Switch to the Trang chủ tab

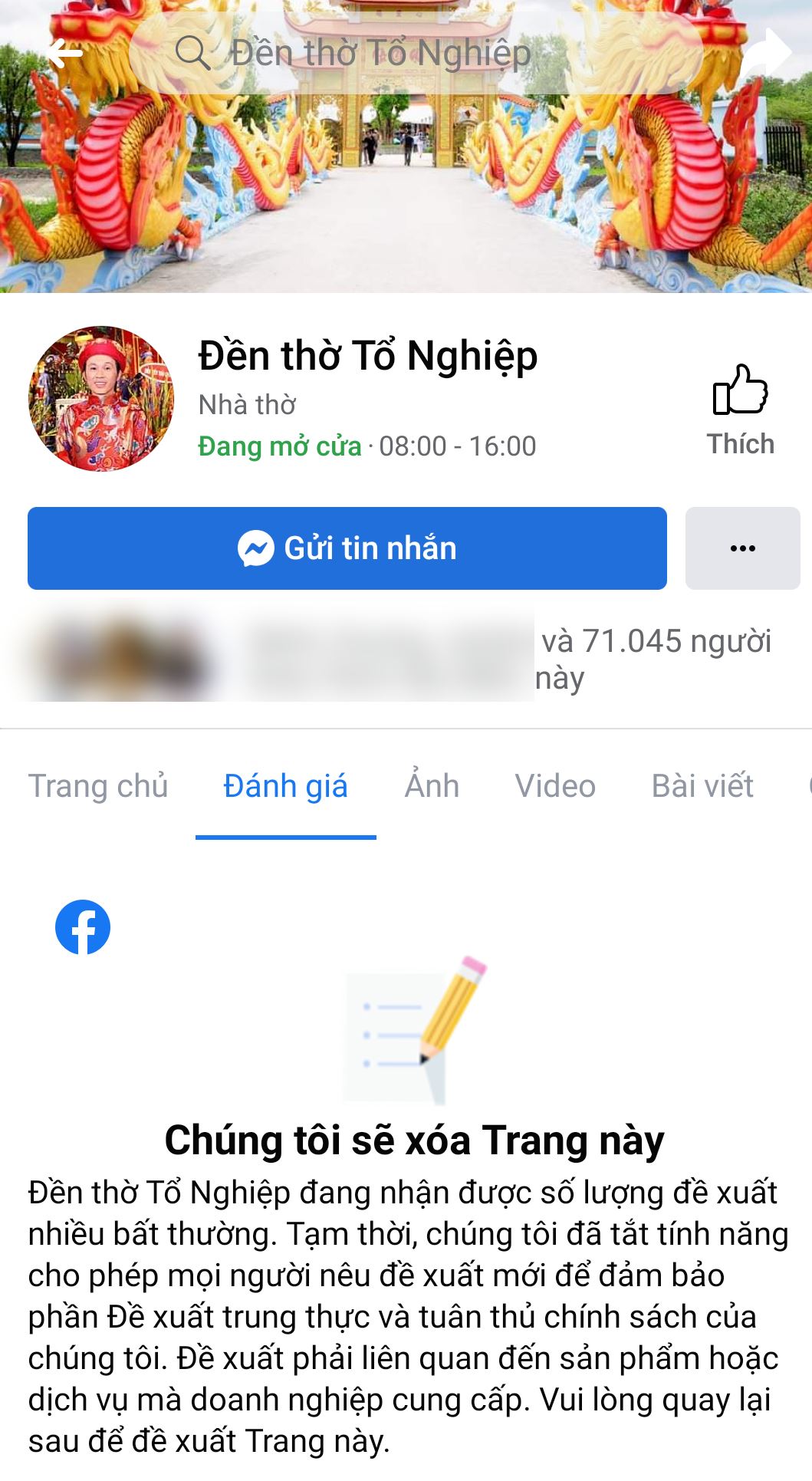coord(98,786)
